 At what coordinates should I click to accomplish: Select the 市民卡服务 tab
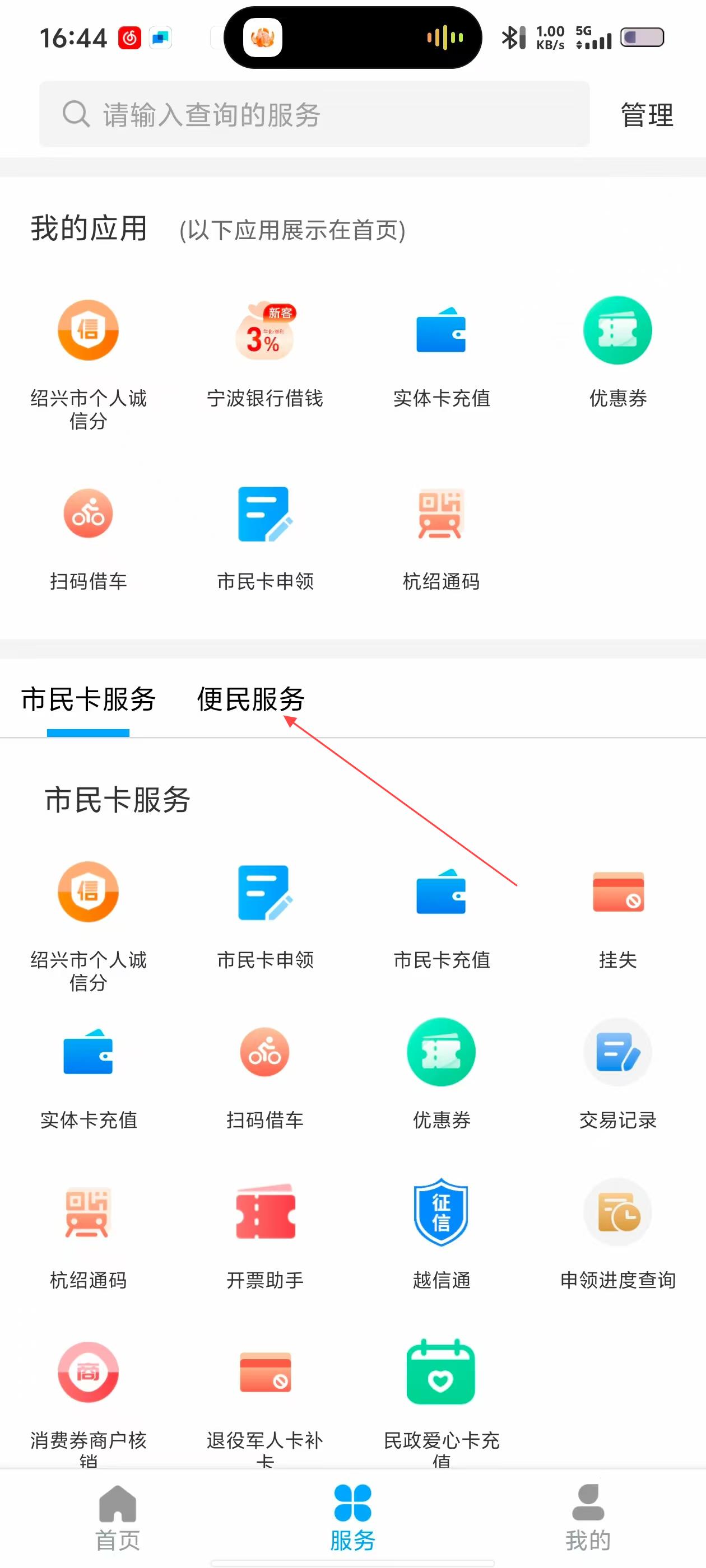coord(89,699)
